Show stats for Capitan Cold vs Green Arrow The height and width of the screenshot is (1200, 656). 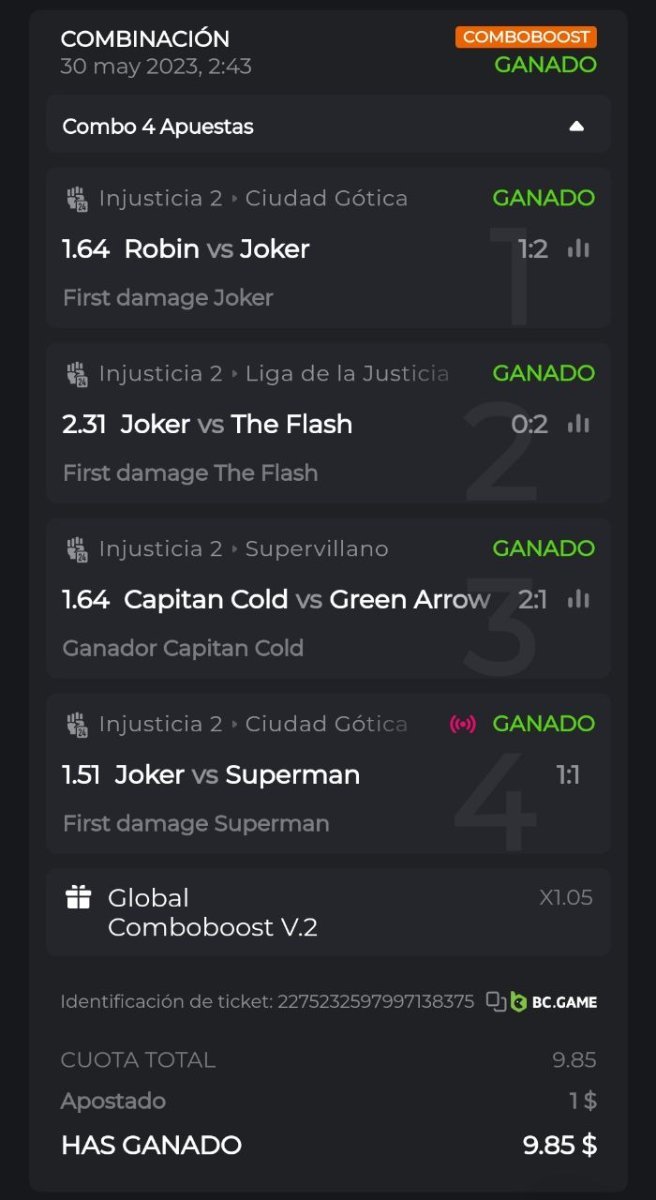click(578, 600)
